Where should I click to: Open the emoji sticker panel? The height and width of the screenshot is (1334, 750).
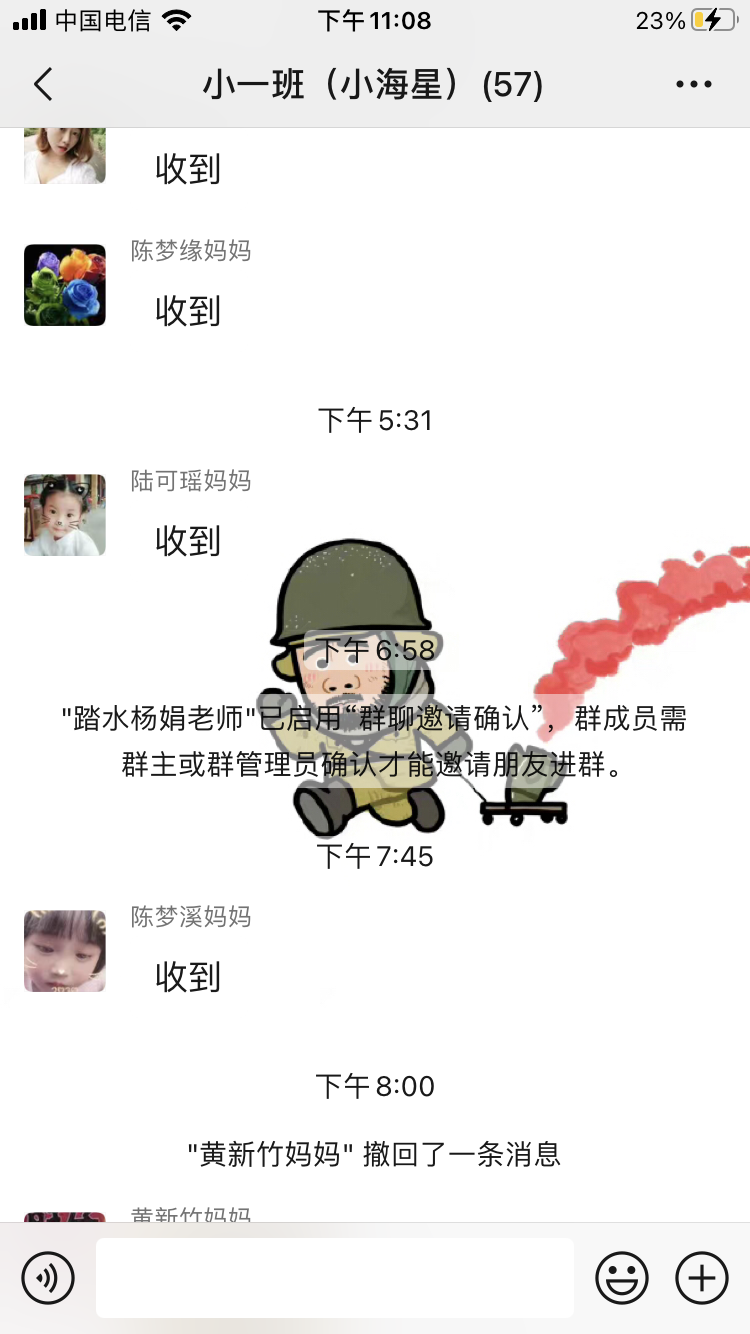[622, 1278]
